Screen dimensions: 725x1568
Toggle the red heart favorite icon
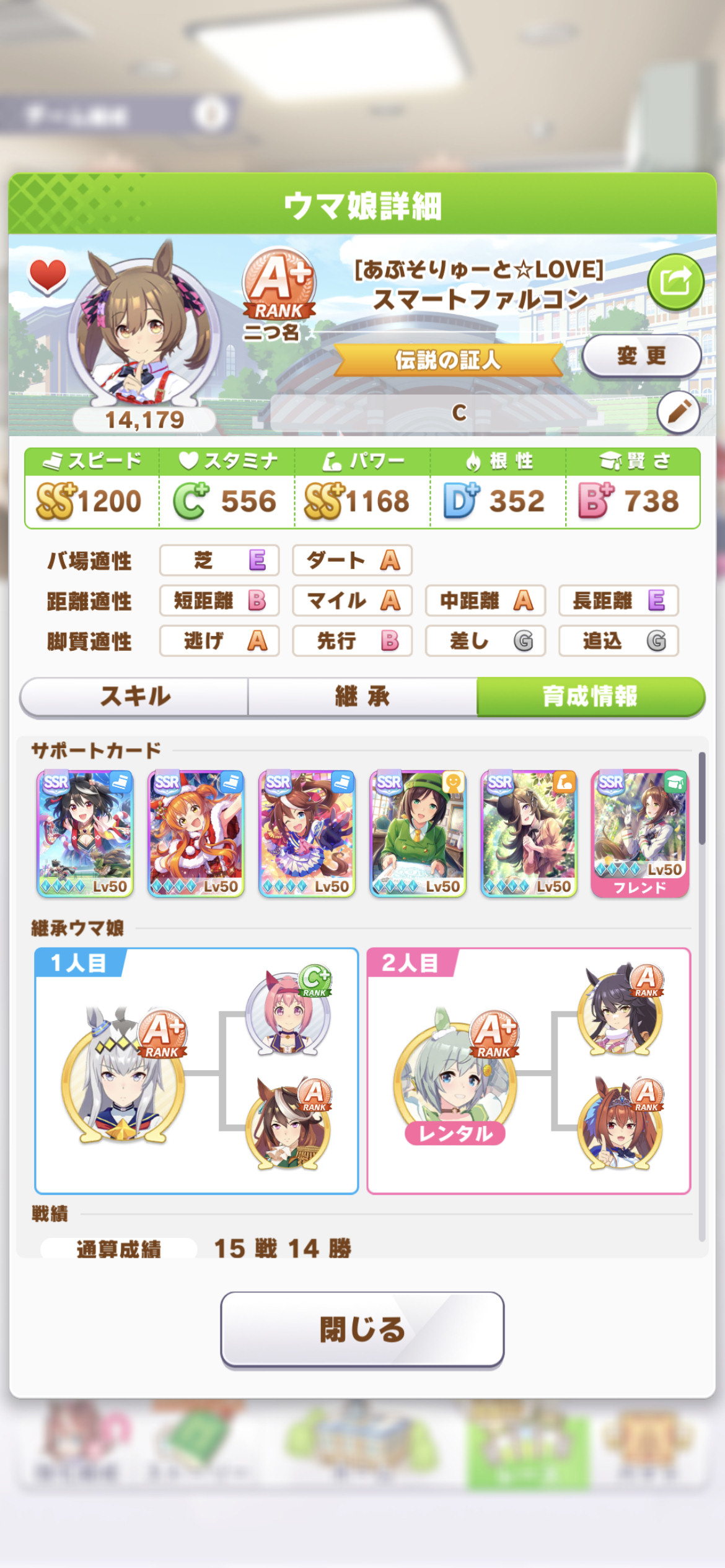click(x=48, y=276)
